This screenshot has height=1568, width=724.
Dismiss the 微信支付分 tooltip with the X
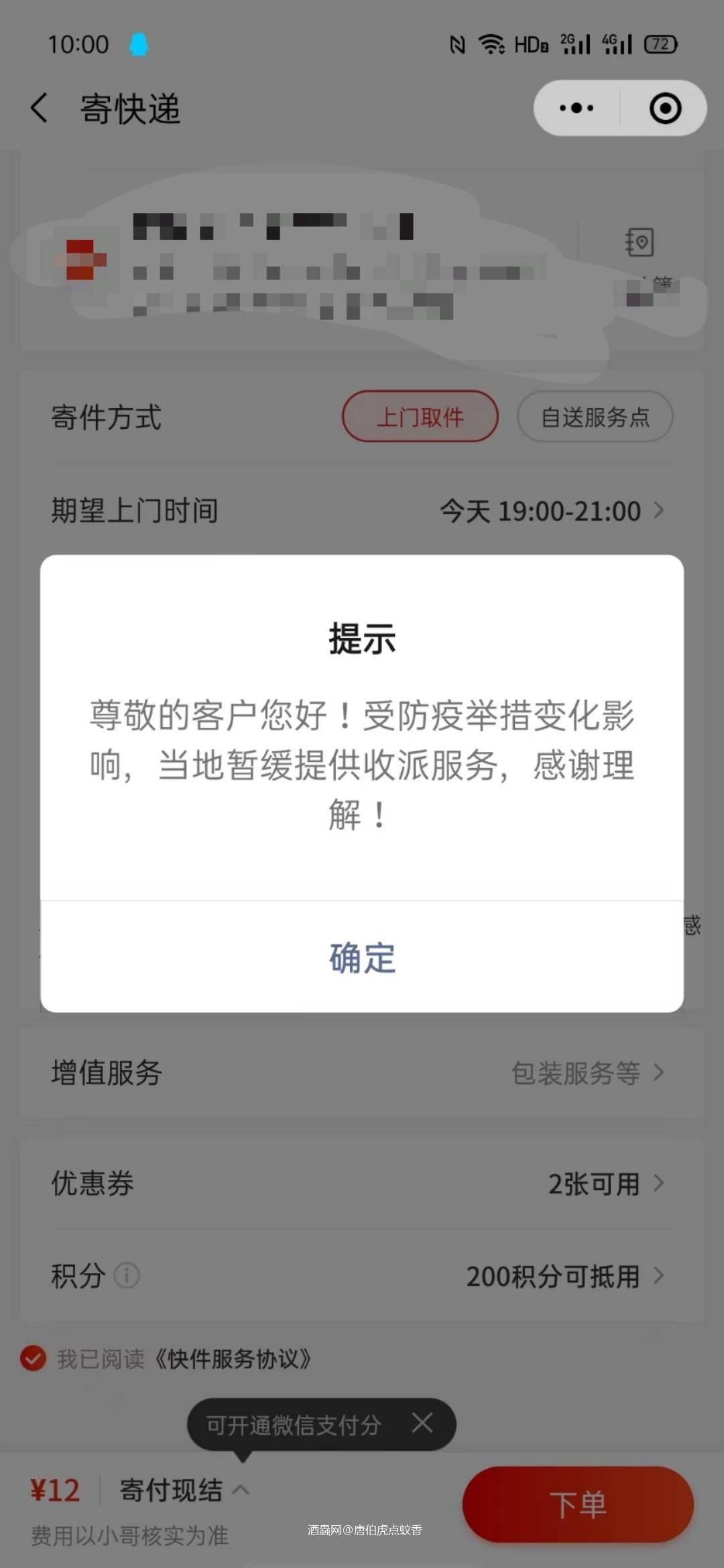[422, 1425]
